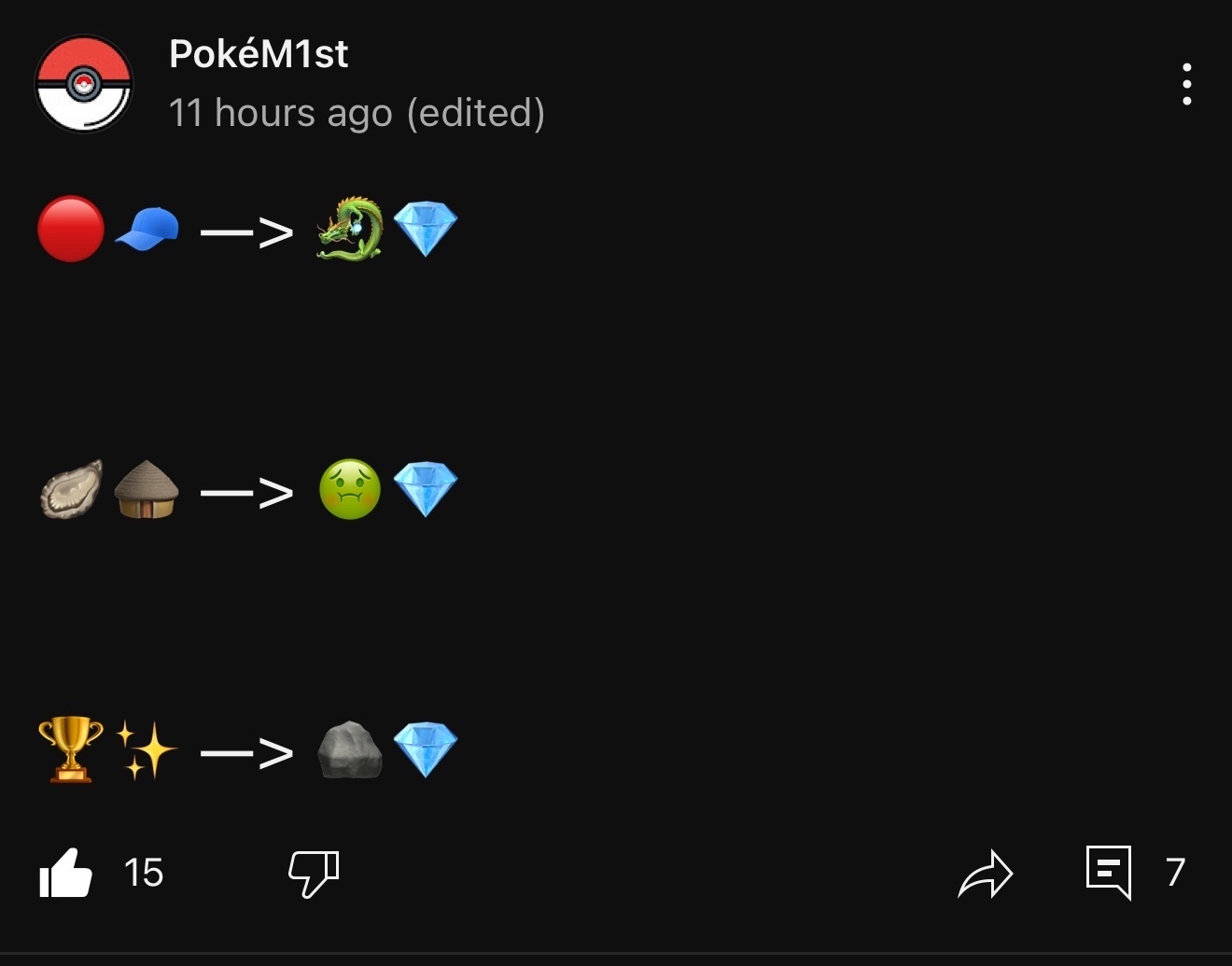Open the PokéM1st channel name

(x=259, y=54)
